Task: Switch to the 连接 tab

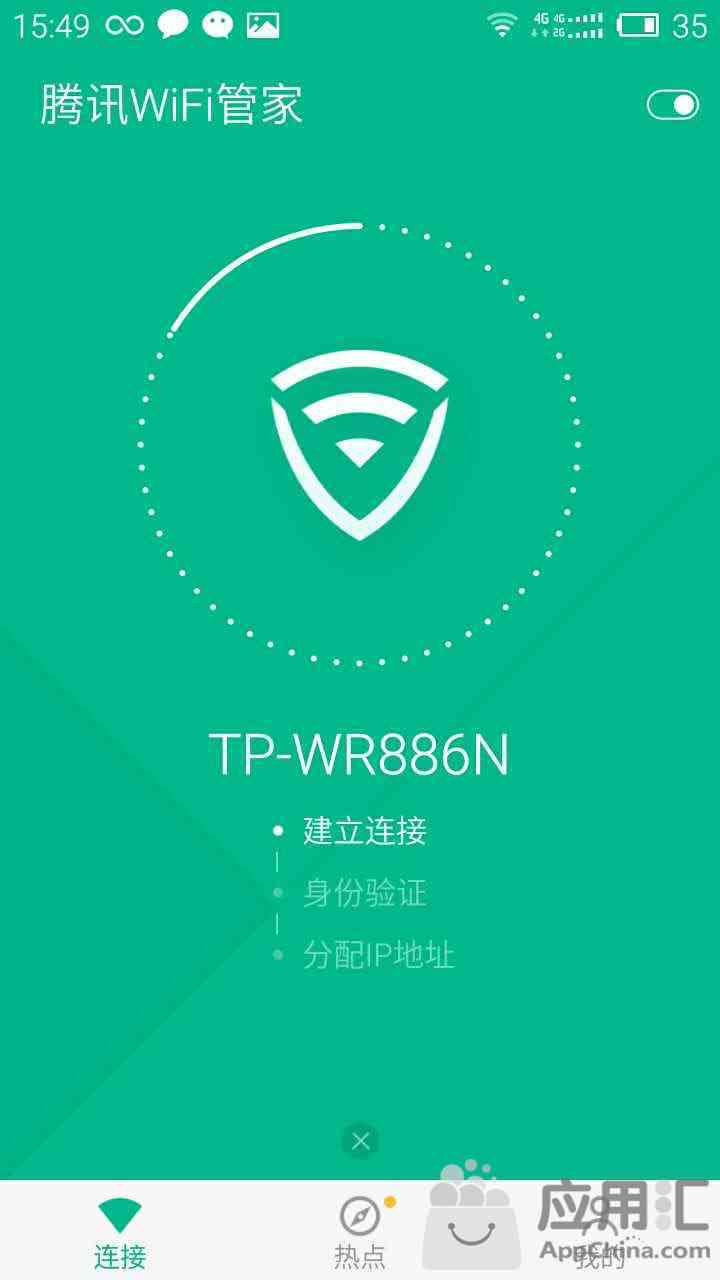Action: tap(120, 1232)
